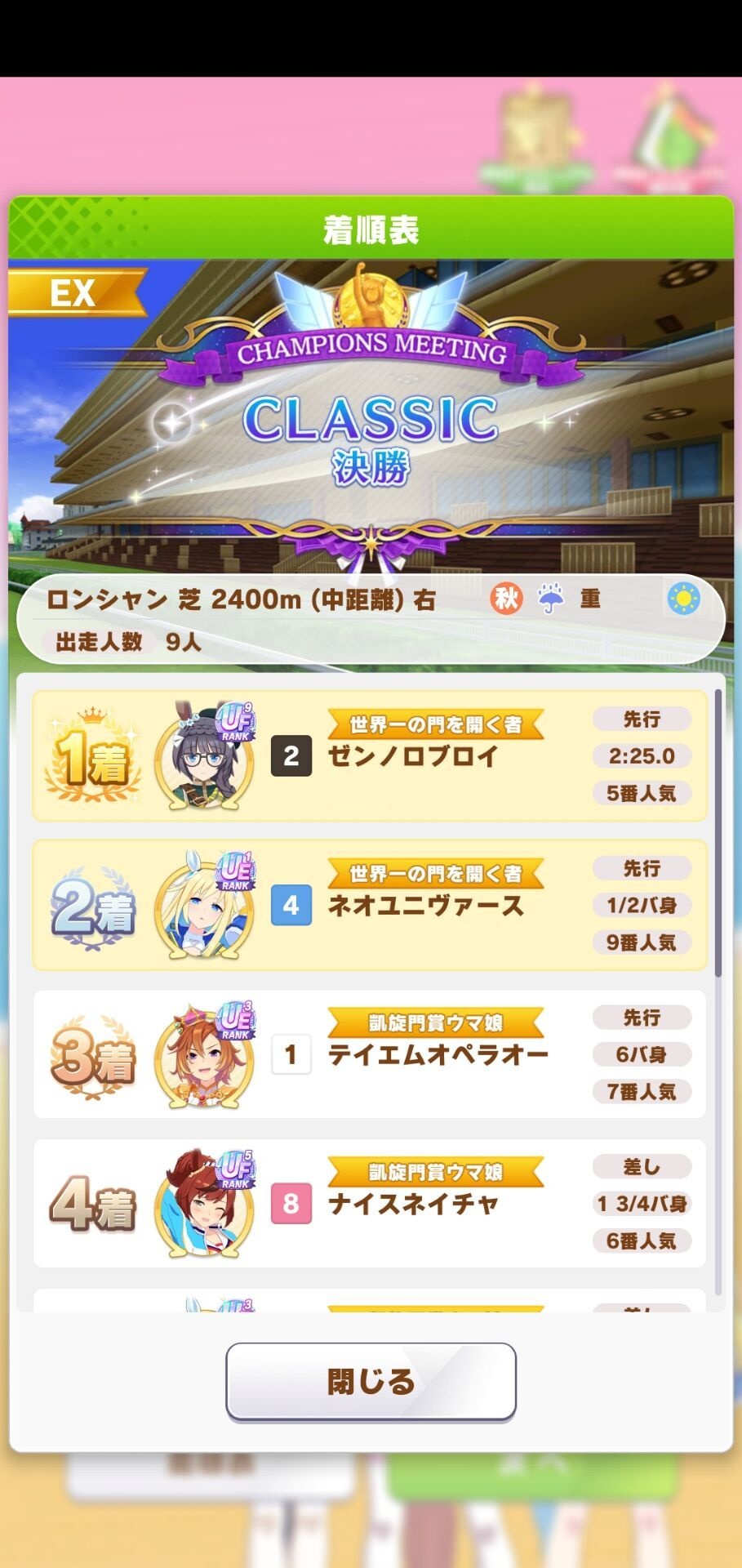Open ナイスネイチャ's character portrait
The width and height of the screenshot is (742, 1568).
point(203,1205)
